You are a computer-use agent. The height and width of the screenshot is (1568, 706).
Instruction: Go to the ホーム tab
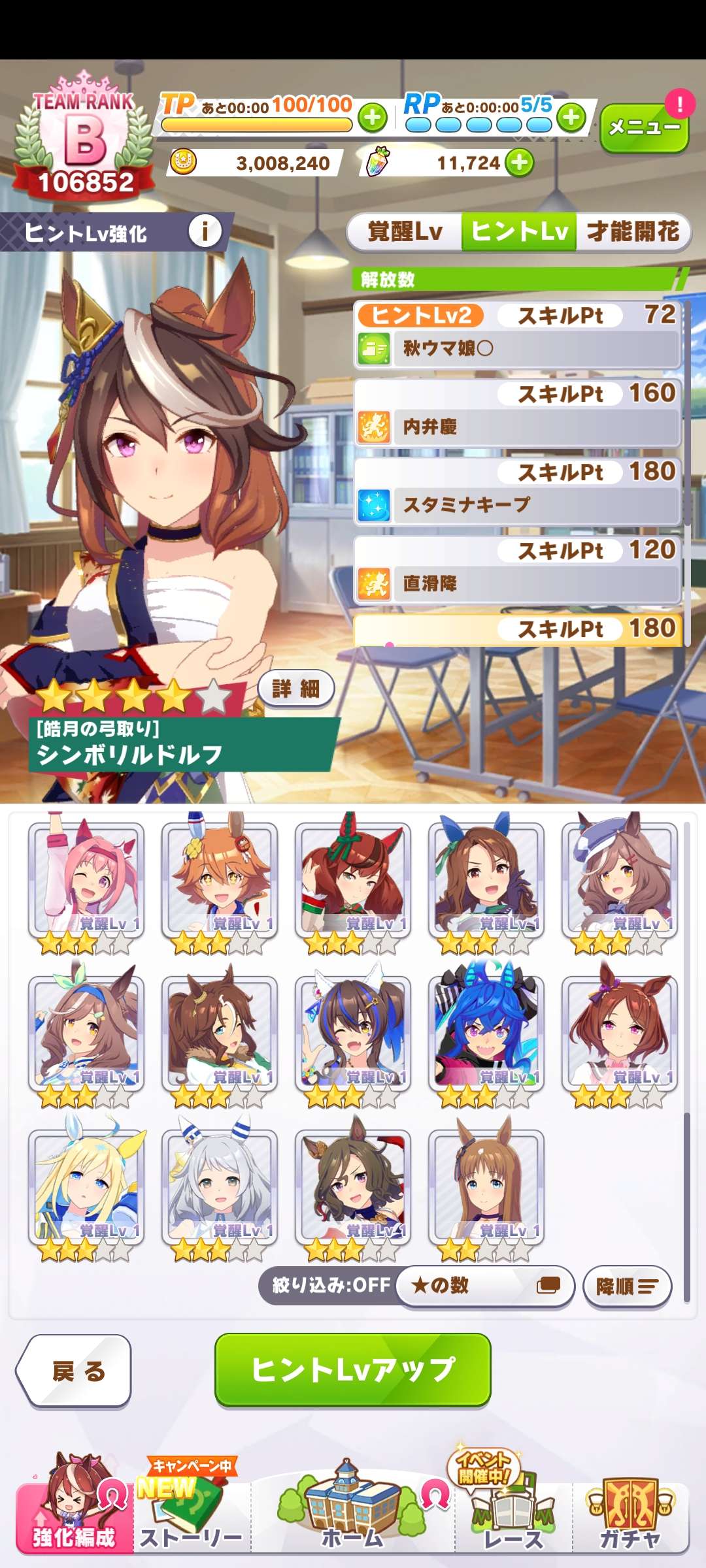point(353,1514)
